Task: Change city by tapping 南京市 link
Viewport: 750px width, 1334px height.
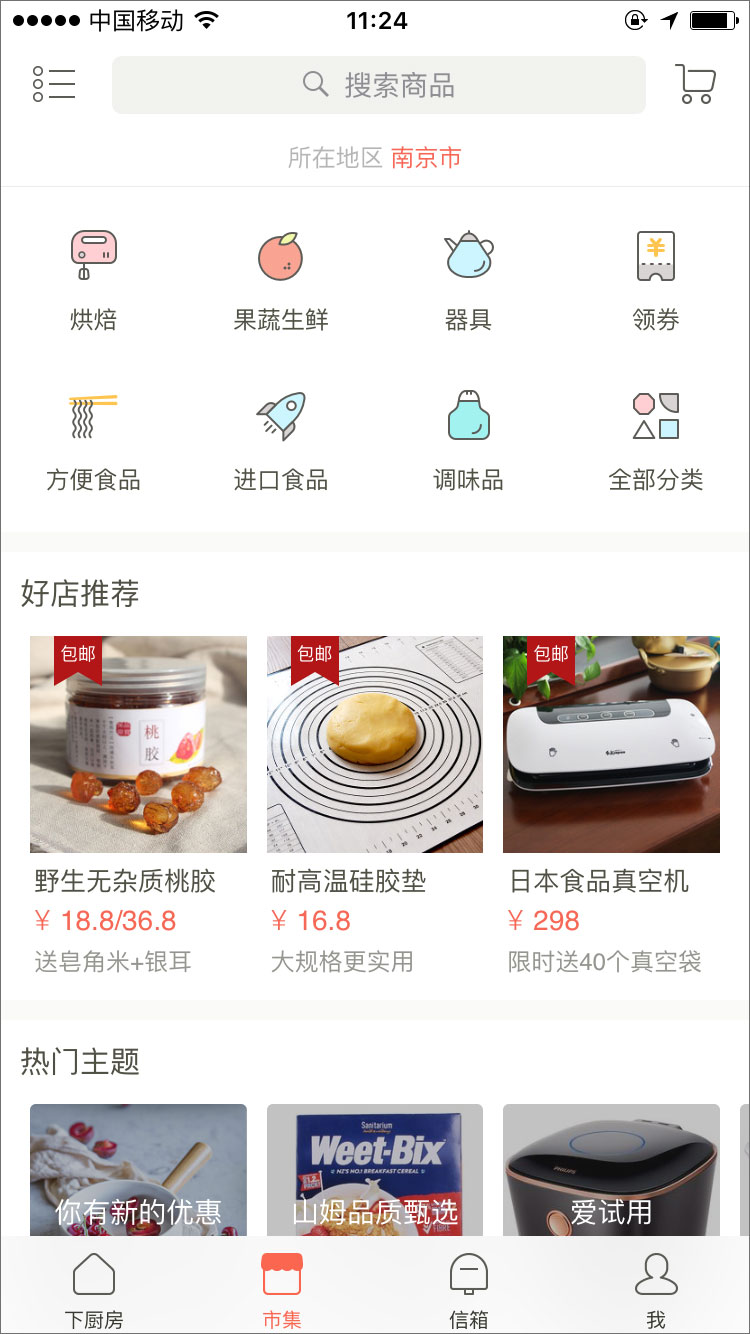Action: click(425, 158)
